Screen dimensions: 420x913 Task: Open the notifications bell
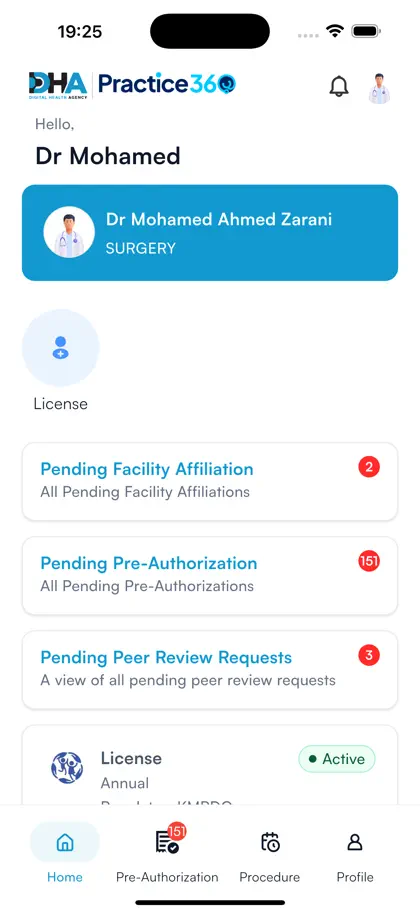(338, 87)
